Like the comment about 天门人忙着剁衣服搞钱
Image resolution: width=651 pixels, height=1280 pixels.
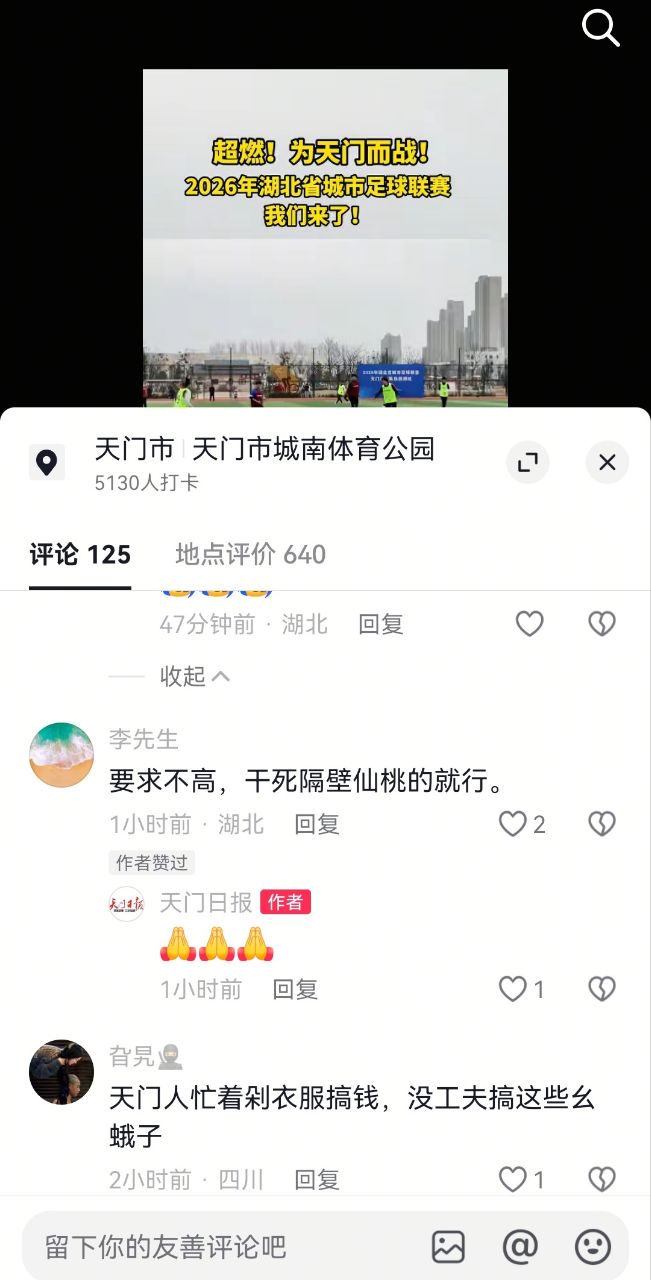(x=513, y=1180)
